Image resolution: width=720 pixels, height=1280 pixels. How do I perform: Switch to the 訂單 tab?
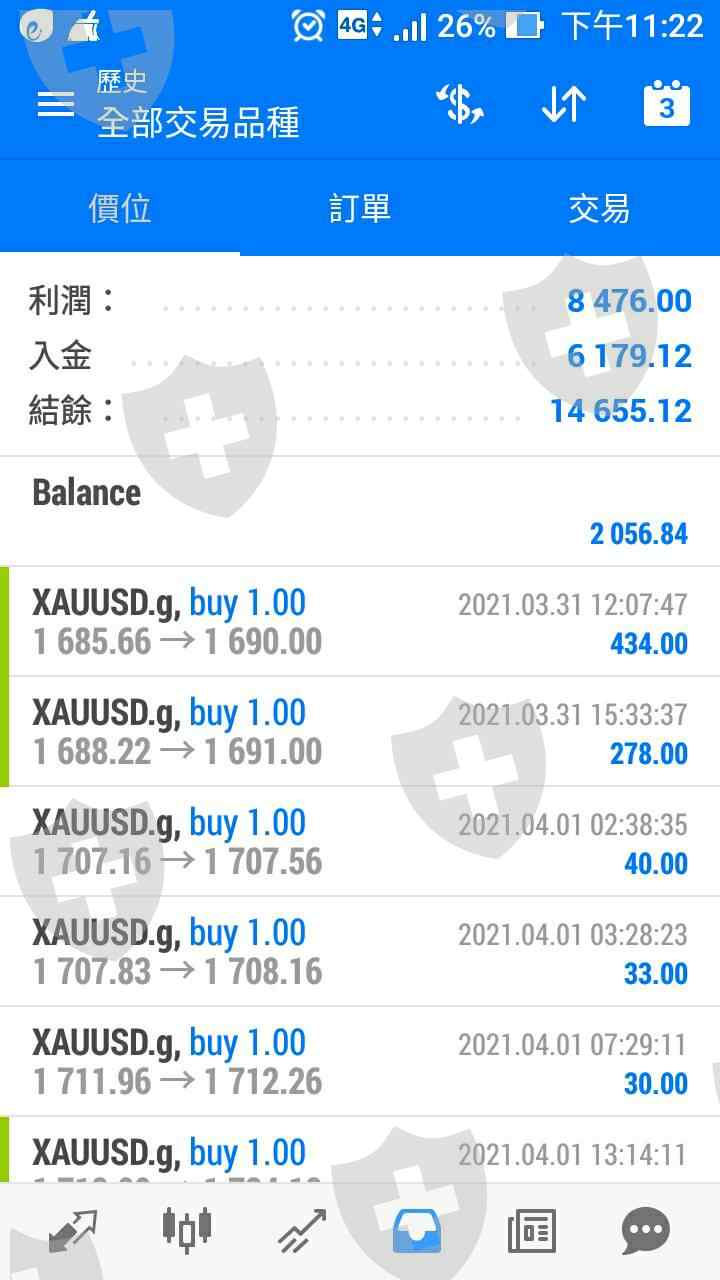tap(360, 209)
